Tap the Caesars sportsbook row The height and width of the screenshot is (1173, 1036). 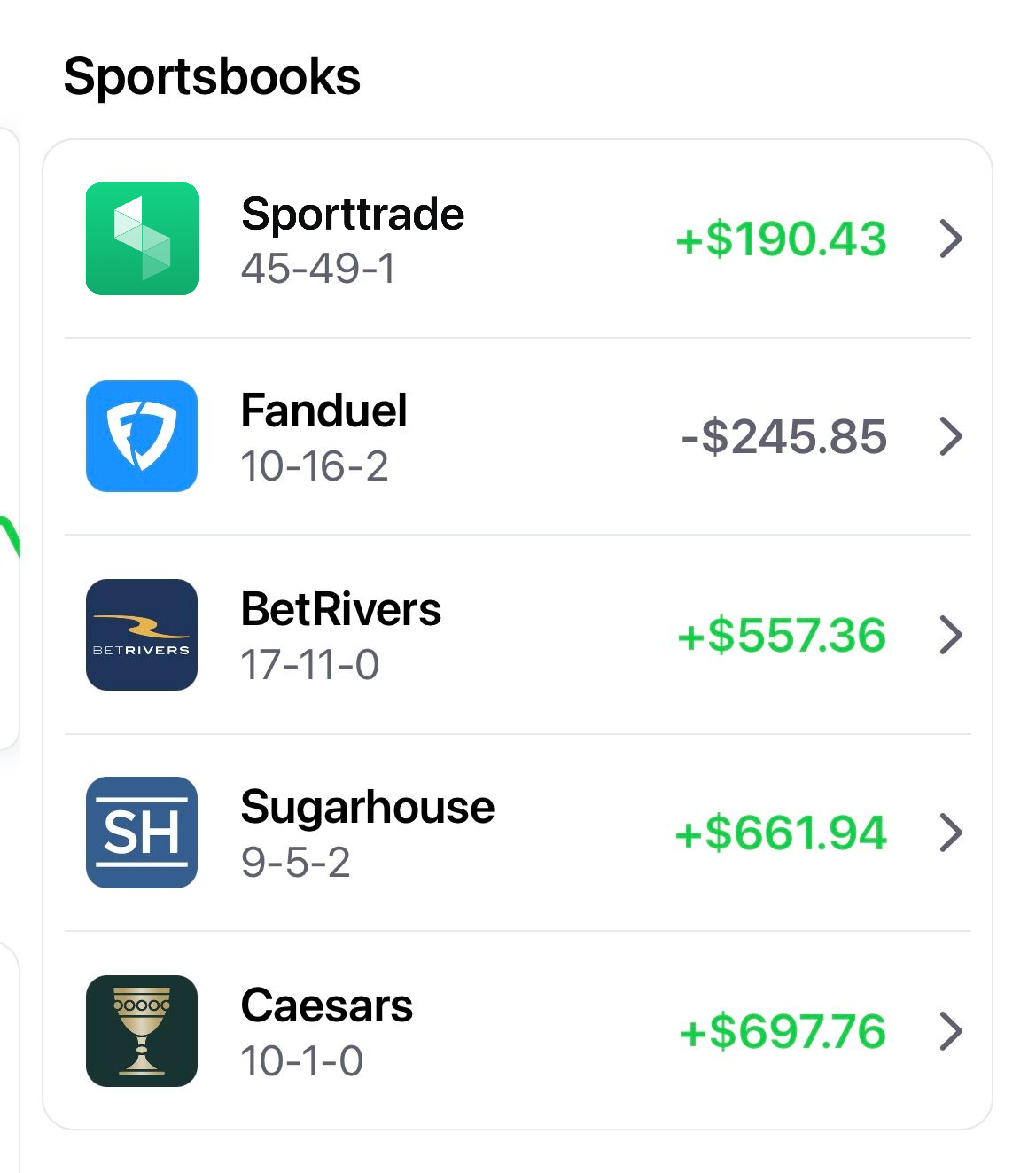pyautogui.click(x=516, y=1031)
